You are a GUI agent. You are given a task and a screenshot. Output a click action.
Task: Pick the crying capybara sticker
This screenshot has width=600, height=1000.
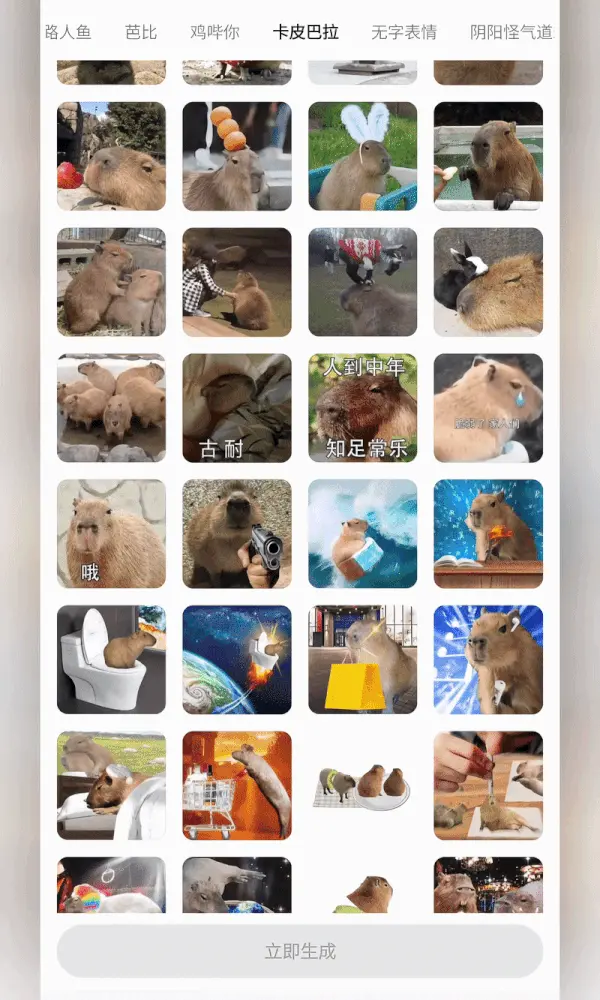click(488, 408)
